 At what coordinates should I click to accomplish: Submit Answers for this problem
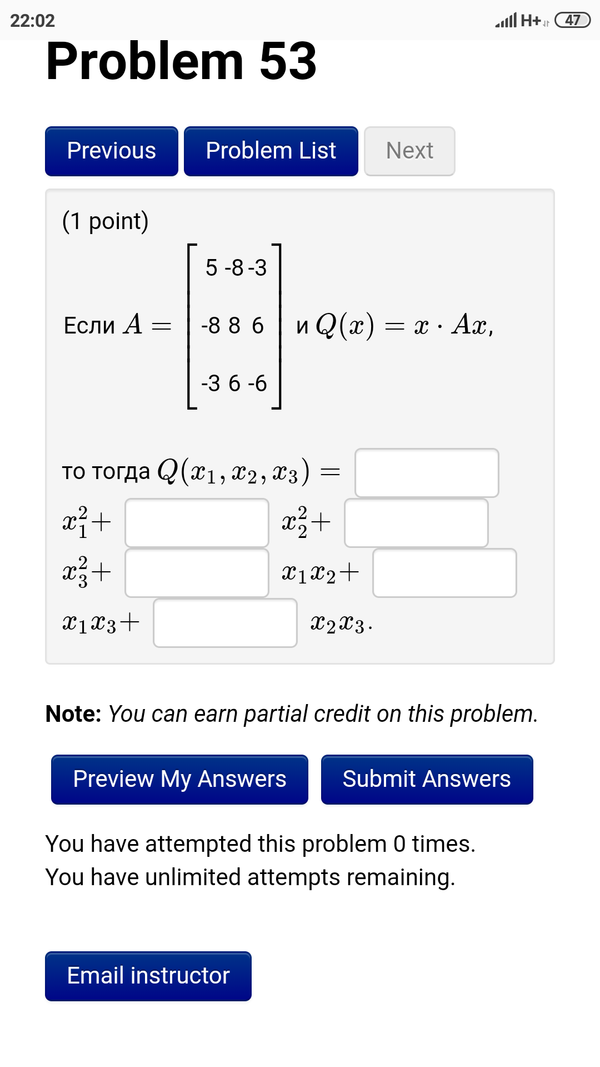click(x=427, y=779)
